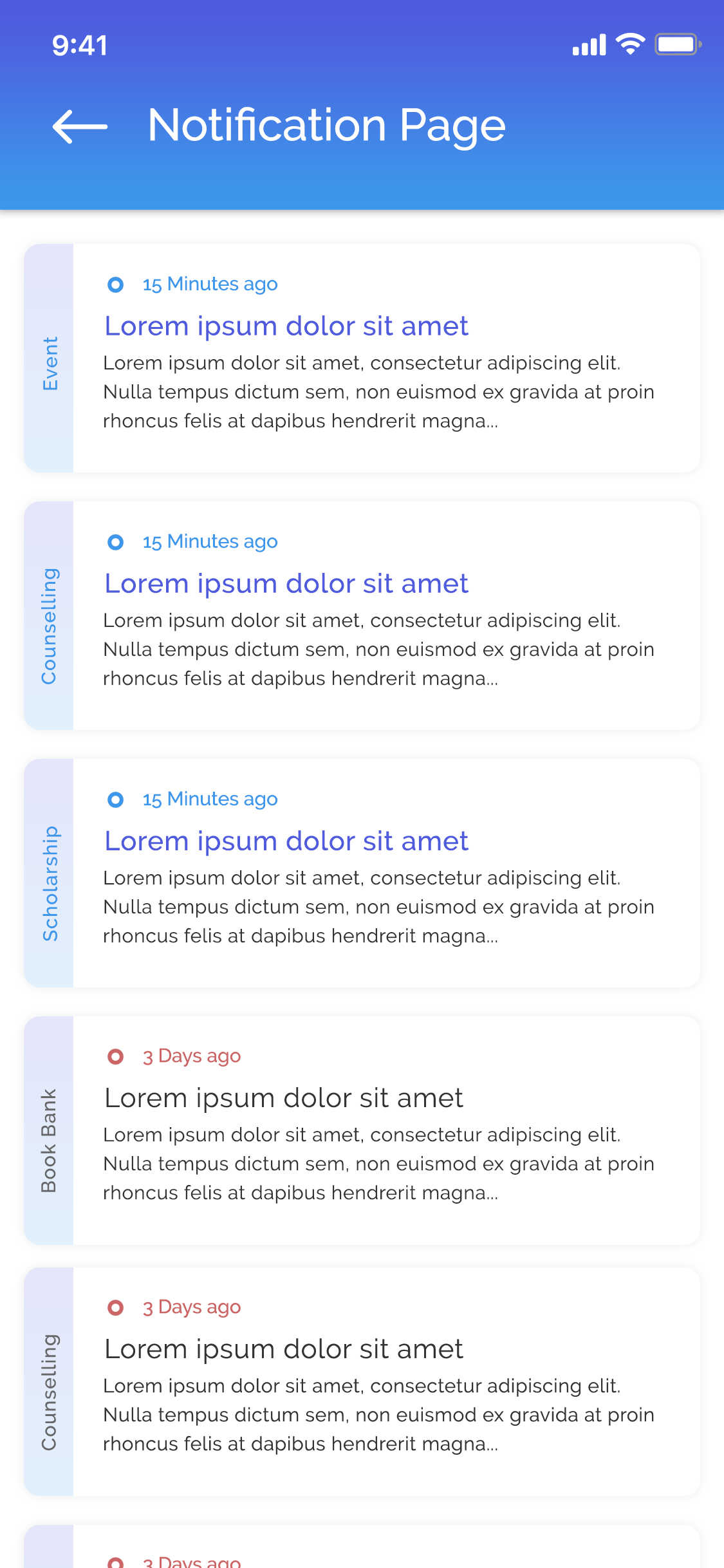The width and height of the screenshot is (724, 1568).
Task: Open the unread Counselling notification from 15 minutes ago
Action: (x=362, y=615)
